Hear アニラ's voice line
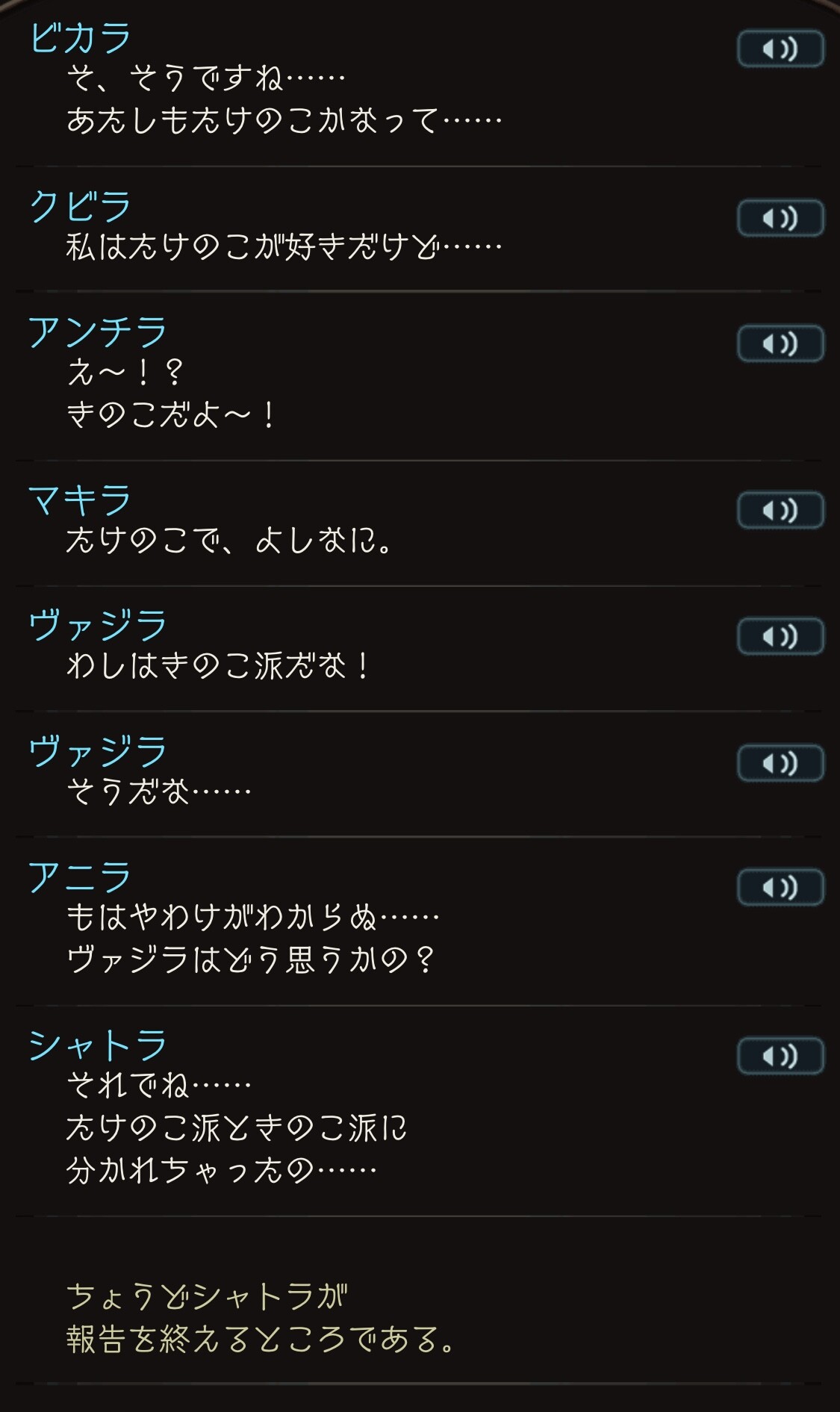840x1412 pixels. [780, 888]
